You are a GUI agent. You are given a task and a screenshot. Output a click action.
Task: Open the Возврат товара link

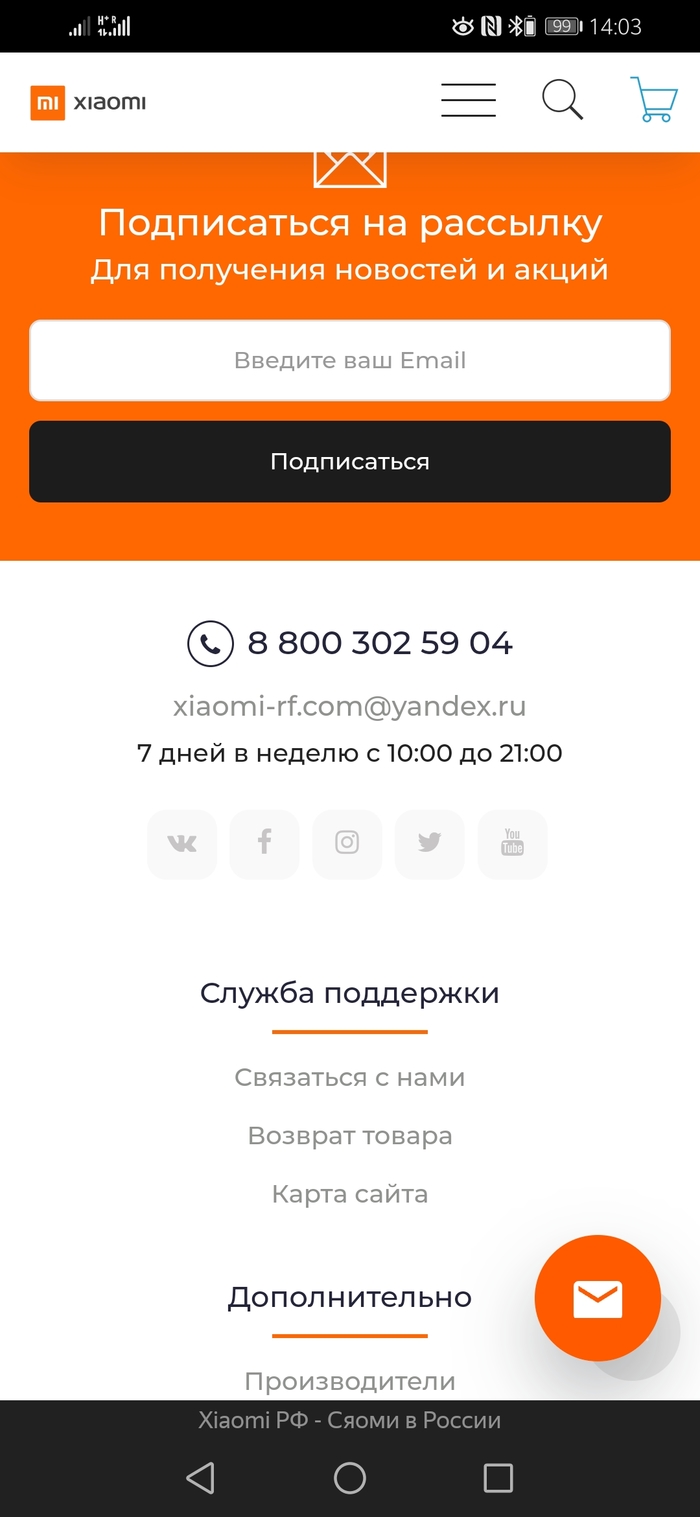(x=350, y=1135)
